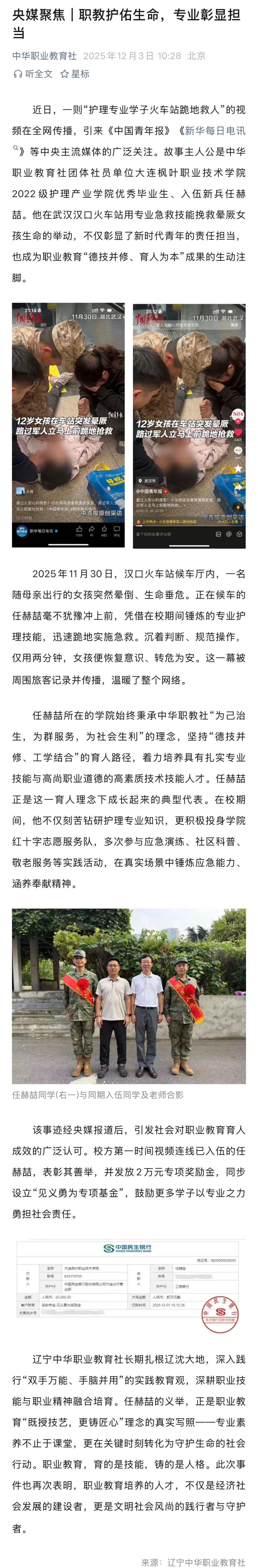Search the linked term 新华每日电讯
The image size is (258, 1568).
click(x=215, y=131)
